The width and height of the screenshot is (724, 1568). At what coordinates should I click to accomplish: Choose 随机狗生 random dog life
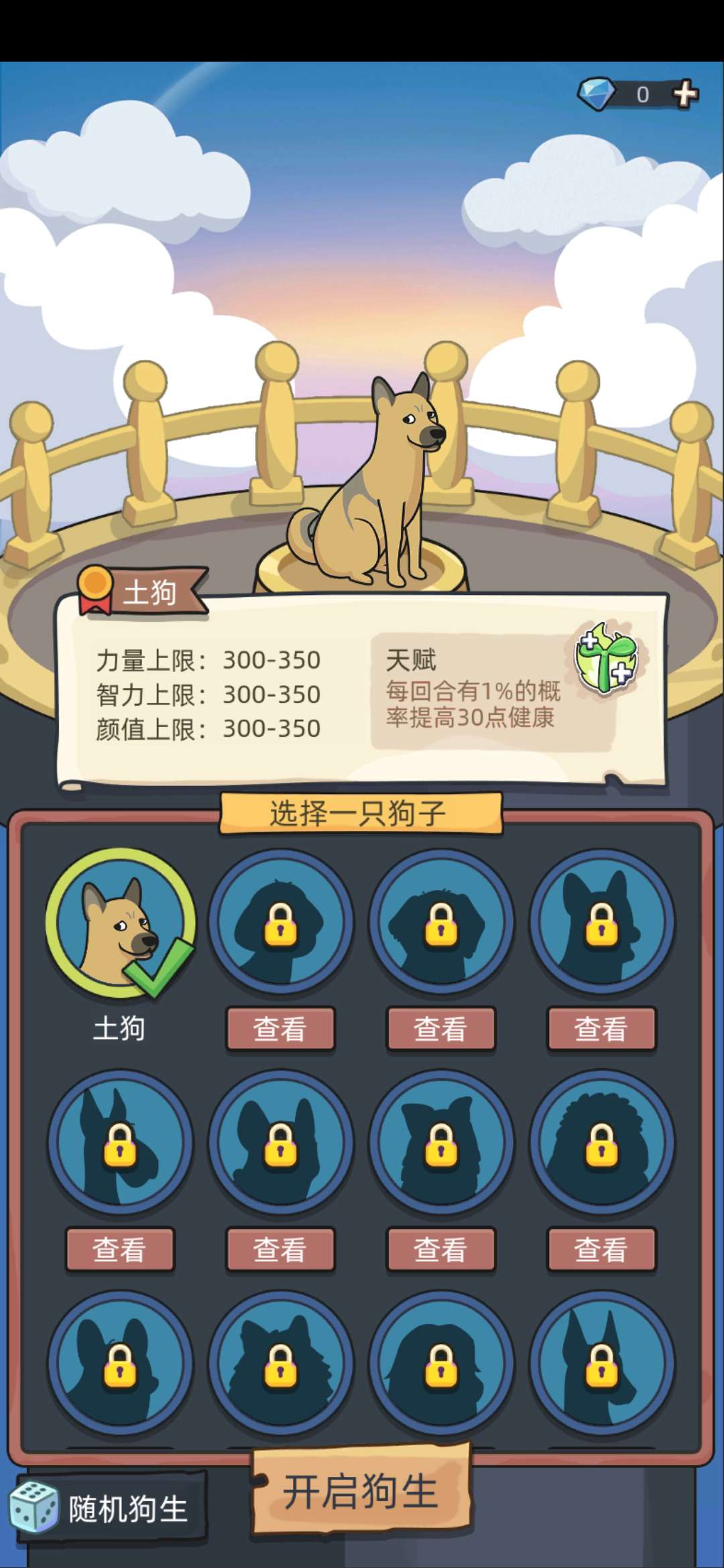[x=107, y=1509]
